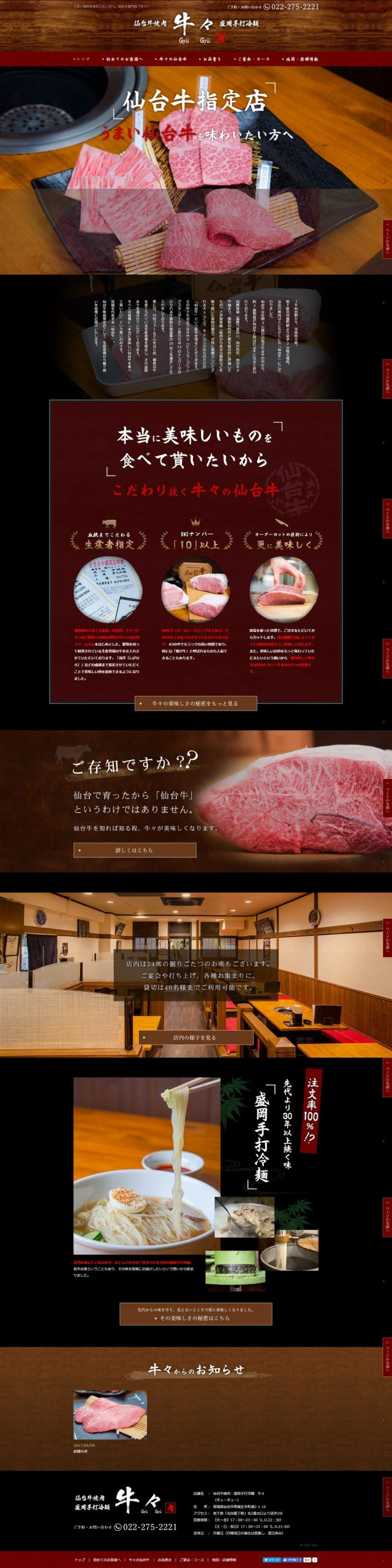Screen dimensions: 392x1568
Task: Tap 牛々の美味しさの秘密をもっと見る button
Action: 195,704
